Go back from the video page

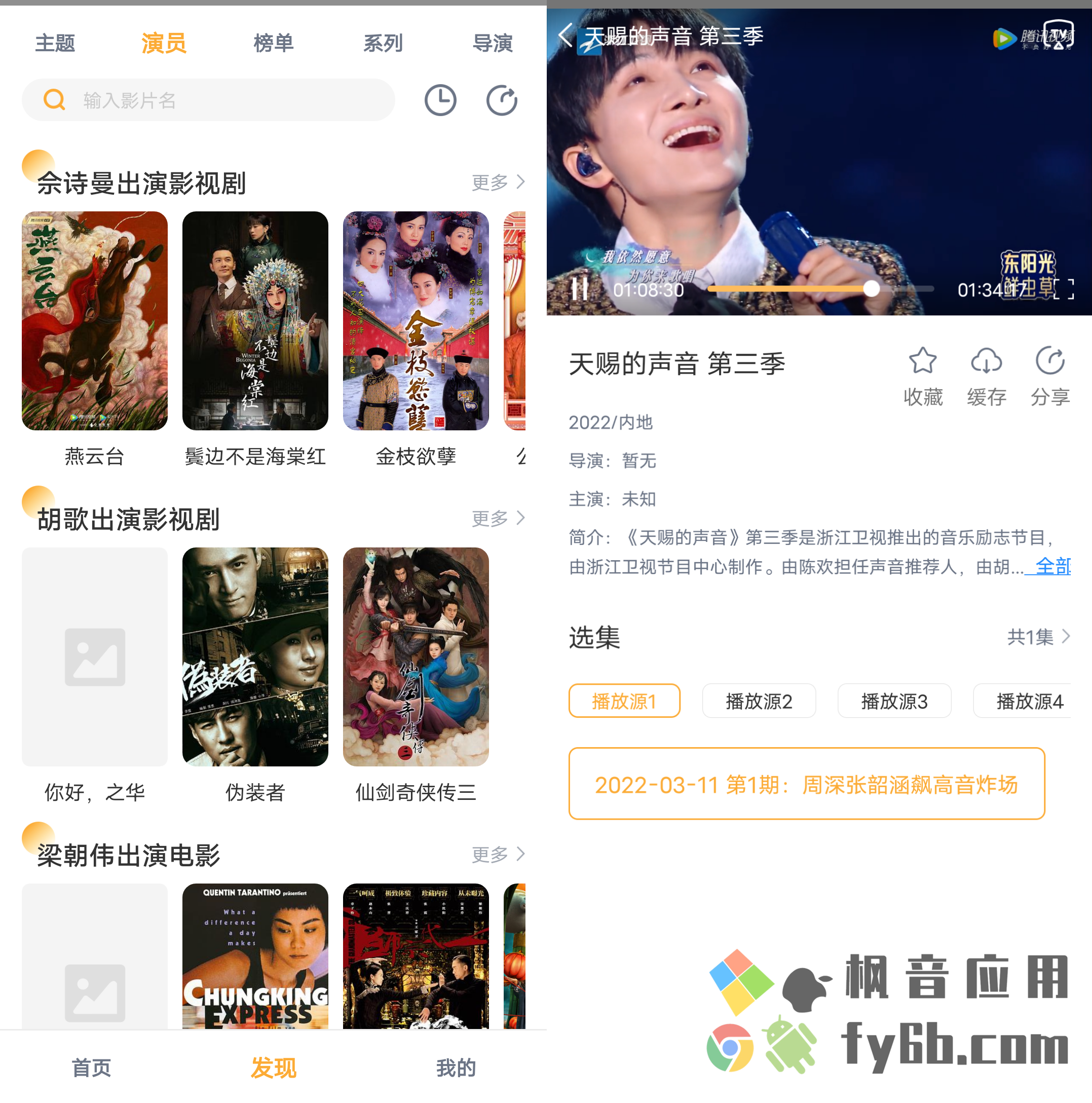tap(565, 35)
